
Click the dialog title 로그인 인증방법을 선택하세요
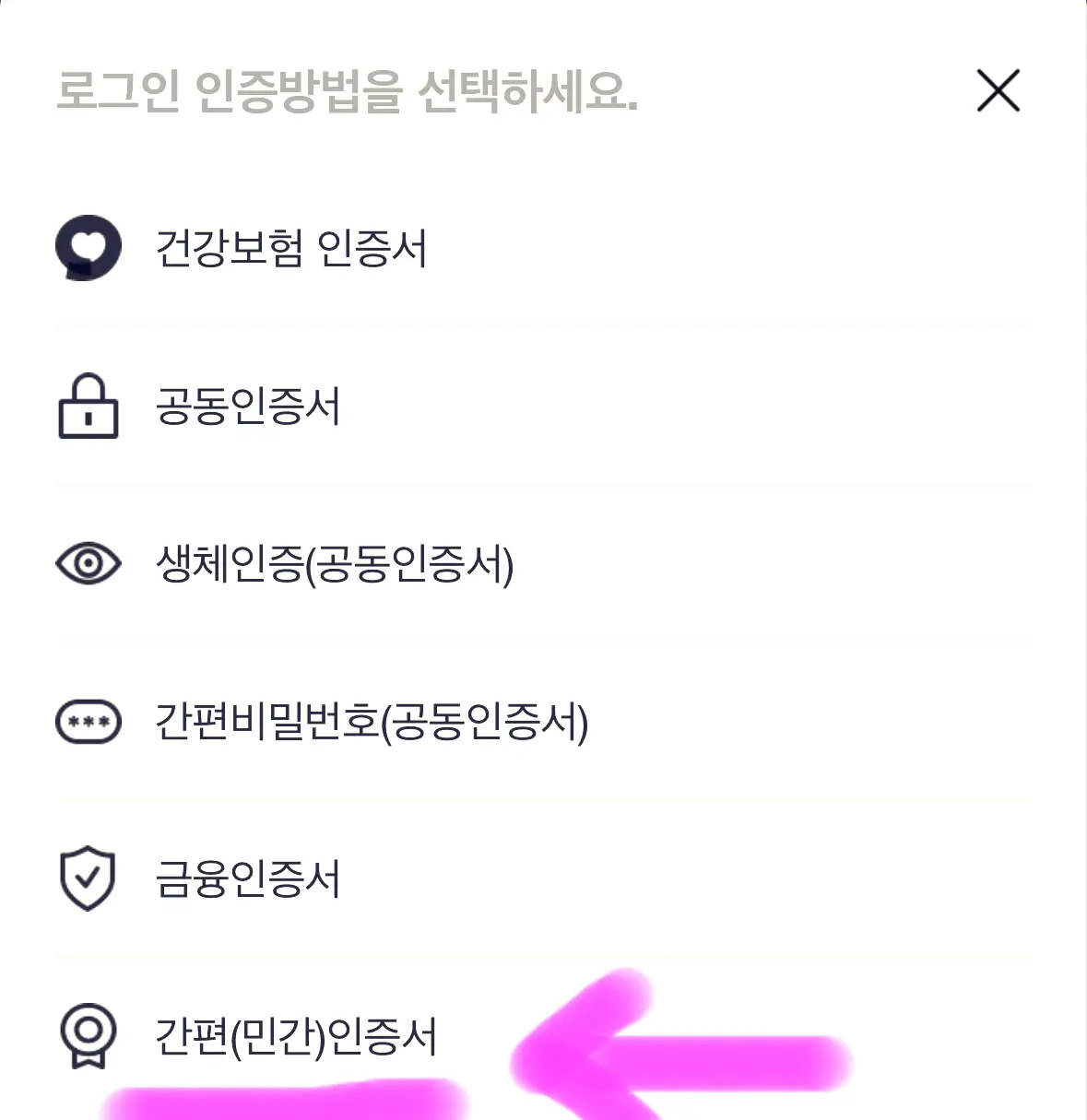pos(349,91)
